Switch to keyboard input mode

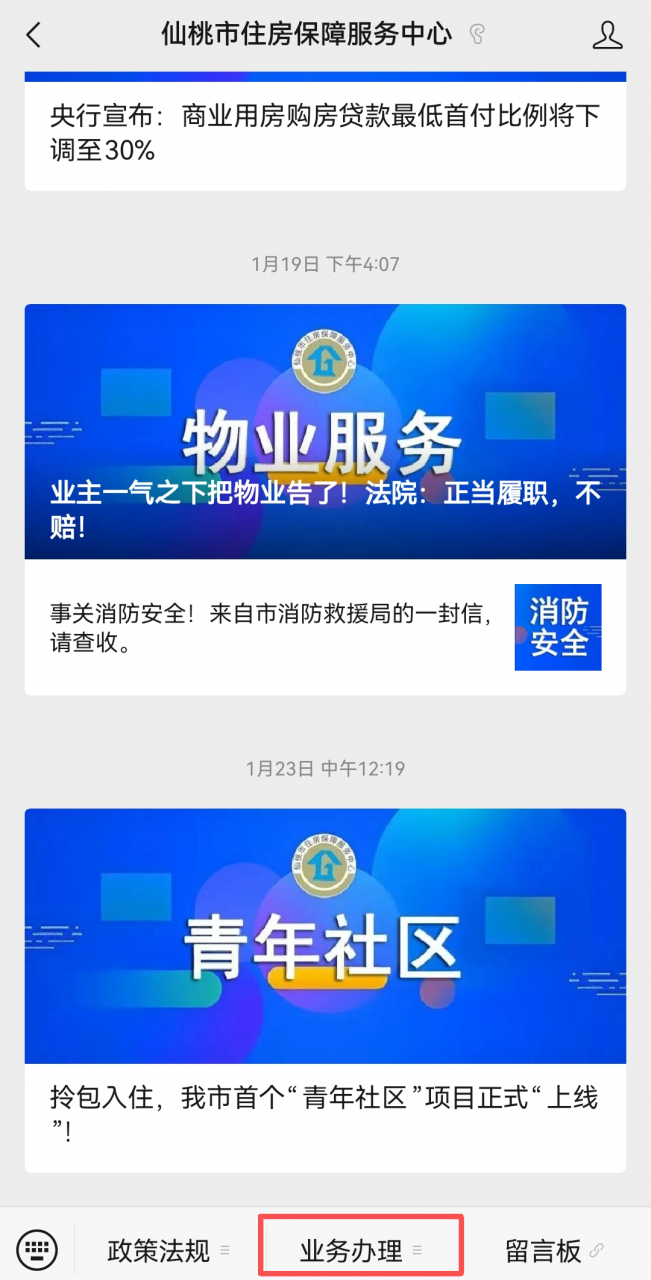click(x=37, y=1249)
